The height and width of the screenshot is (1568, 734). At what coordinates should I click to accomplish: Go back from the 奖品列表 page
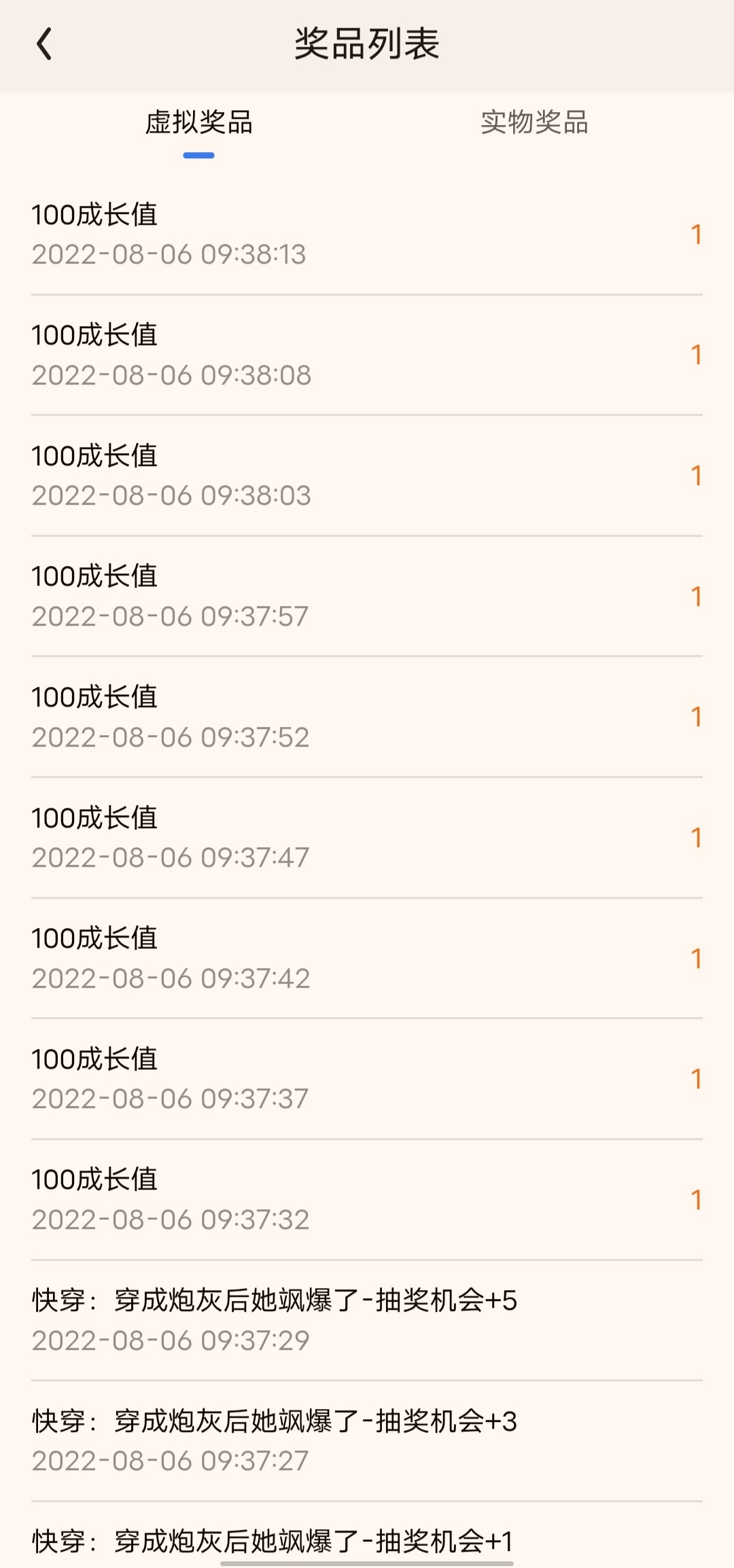click(45, 45)
